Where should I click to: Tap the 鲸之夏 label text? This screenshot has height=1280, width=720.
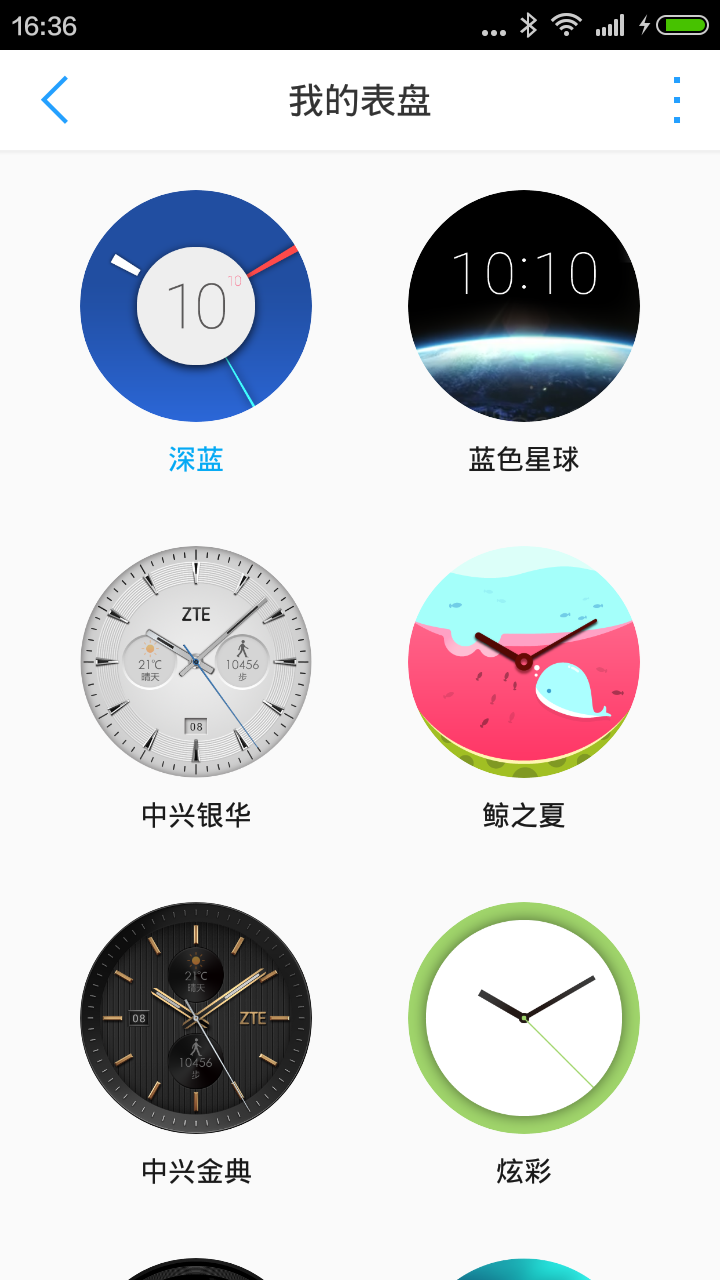point(523,814)
